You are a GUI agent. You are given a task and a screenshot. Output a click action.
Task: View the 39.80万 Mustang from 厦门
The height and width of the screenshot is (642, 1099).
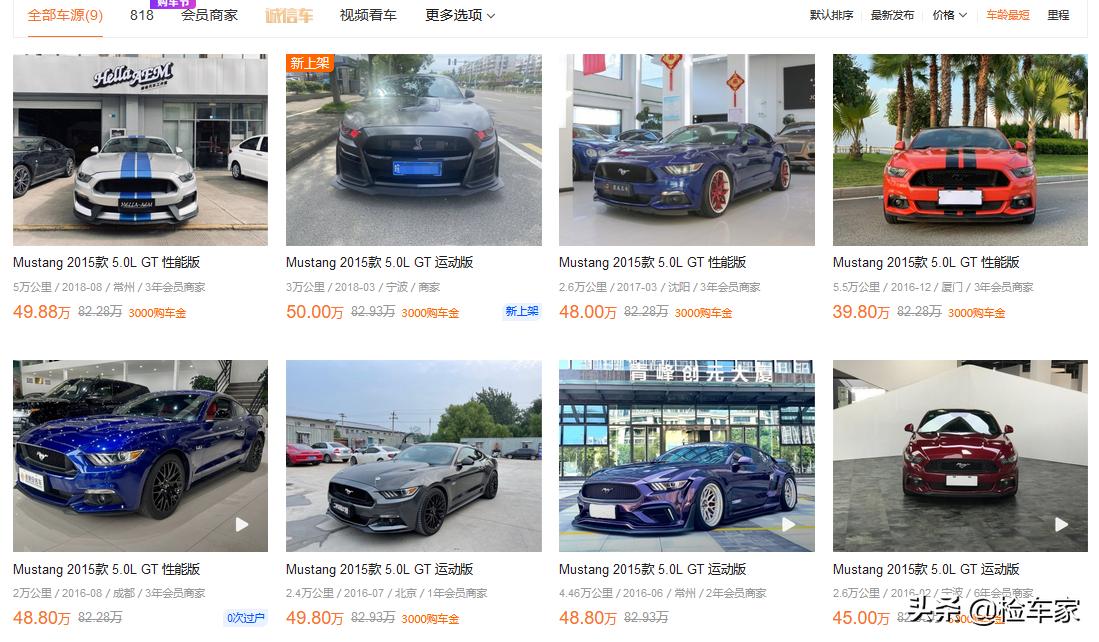pos(960,150)
